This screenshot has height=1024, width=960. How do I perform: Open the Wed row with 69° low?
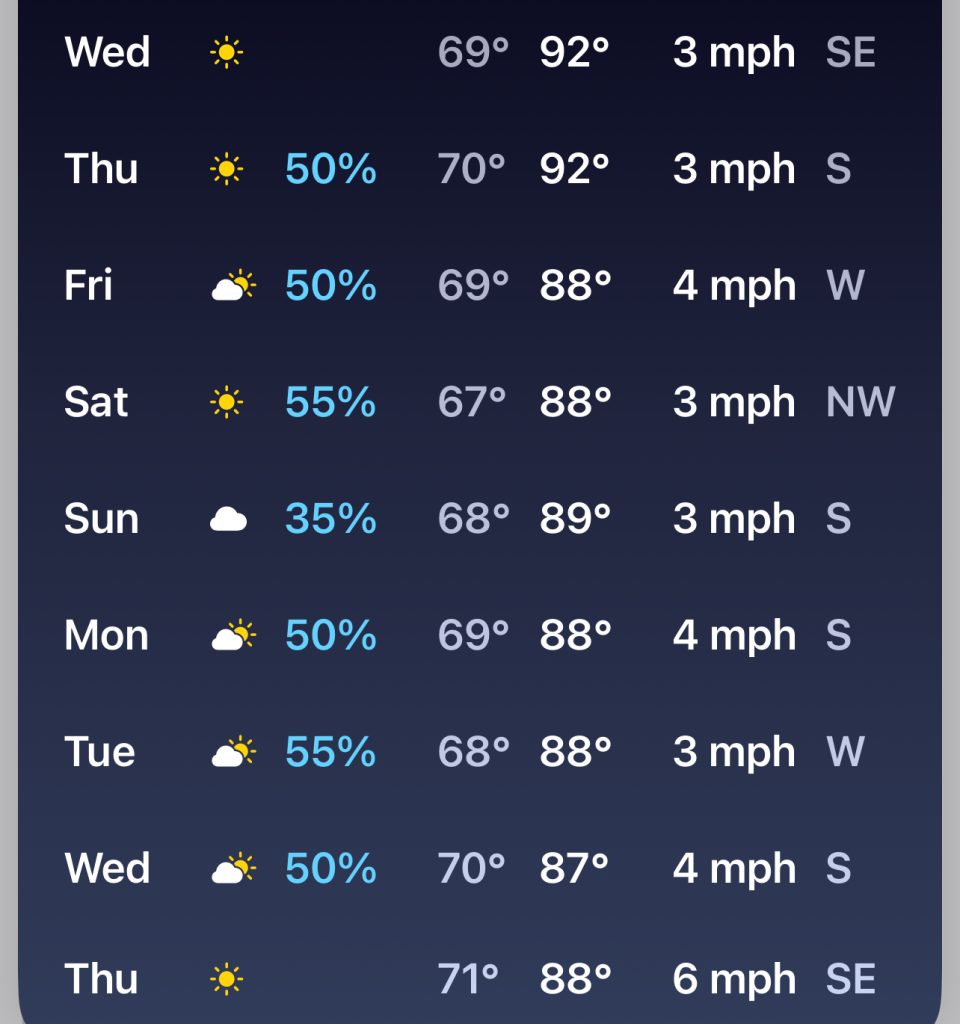[x=480, y=52]
